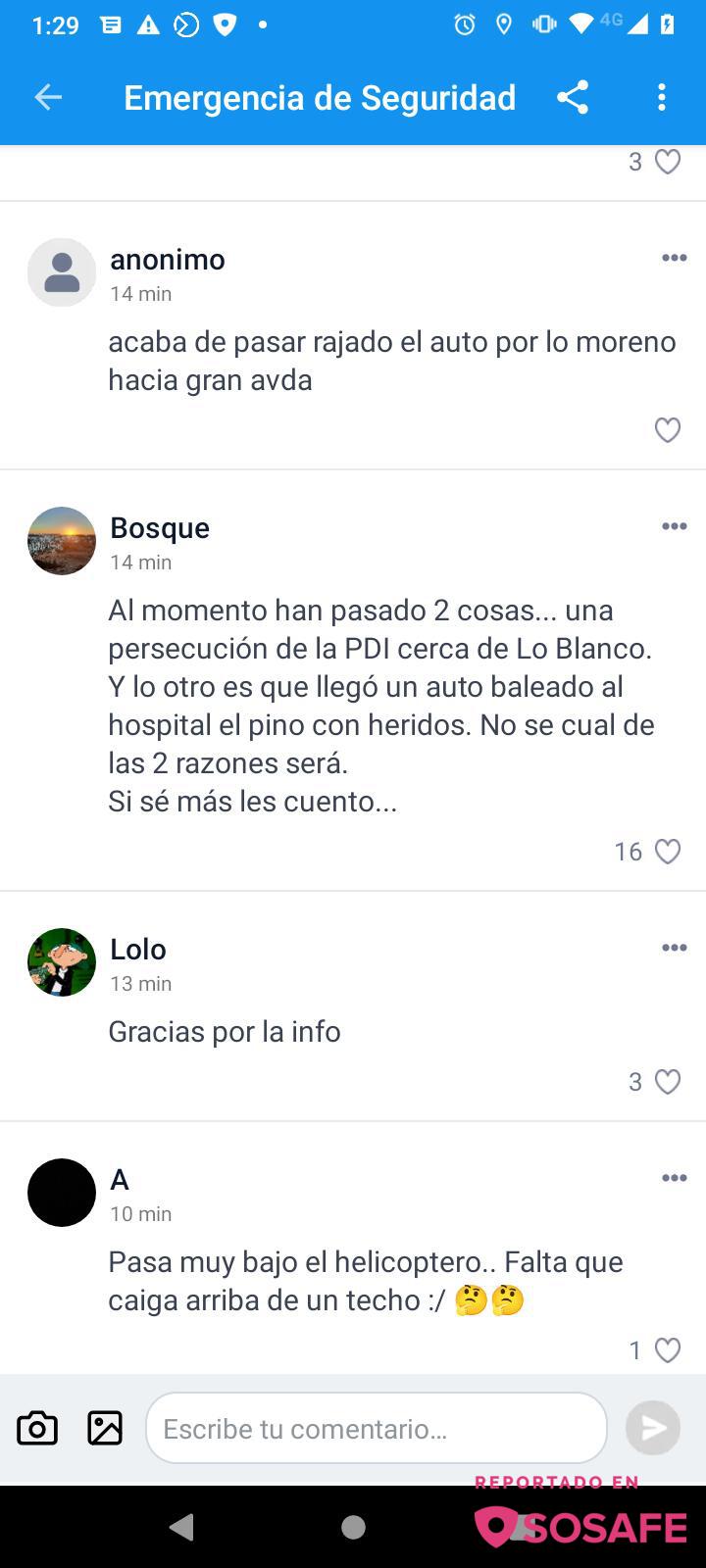The width and height of the screenshot is (706, 1568).
Task: Open options for Lolo's comment
Action: (x=674, y=949)
